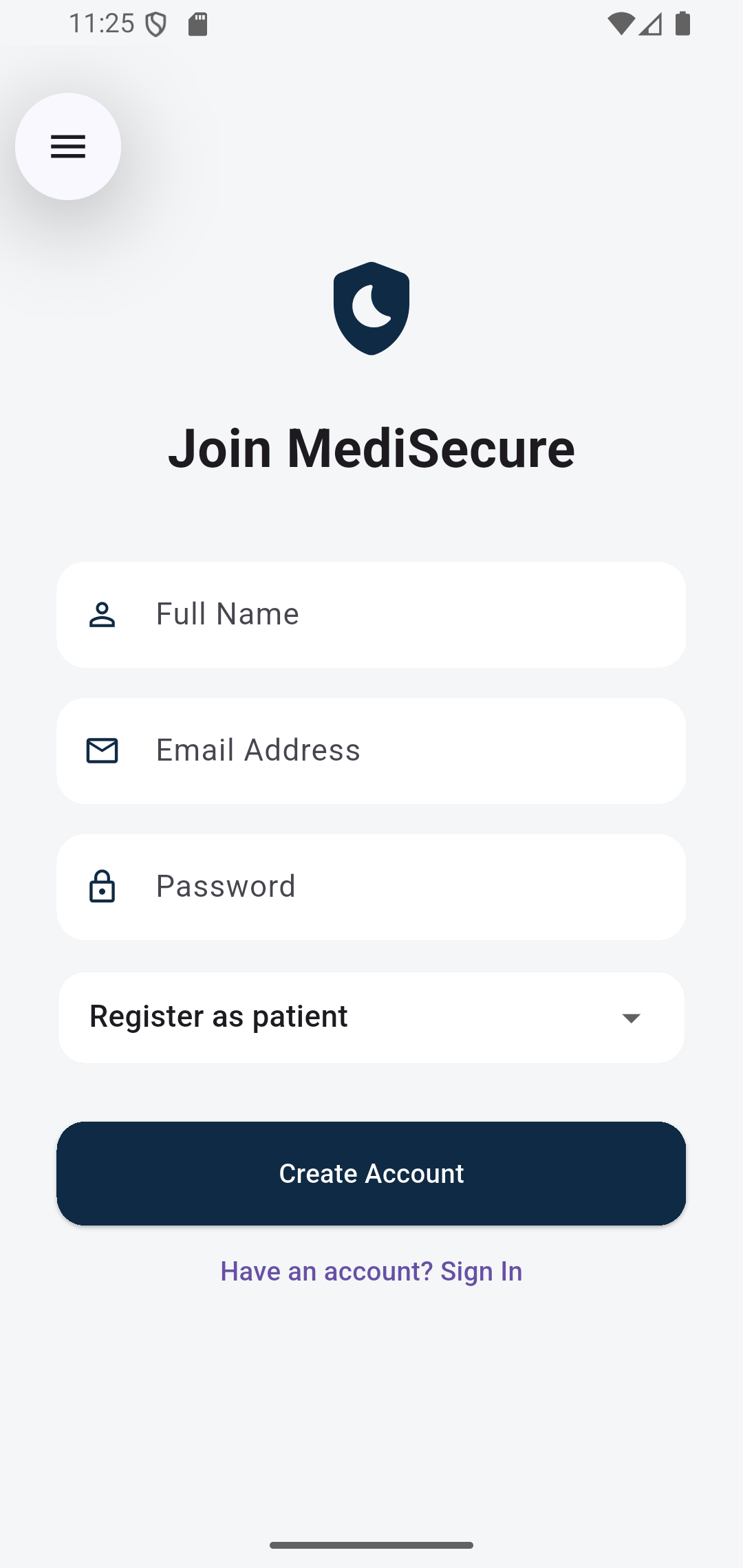The width and height of the screenshot is (743, 1568).
Task: Select the person icon beside Full Name
Action: point(102,614)
